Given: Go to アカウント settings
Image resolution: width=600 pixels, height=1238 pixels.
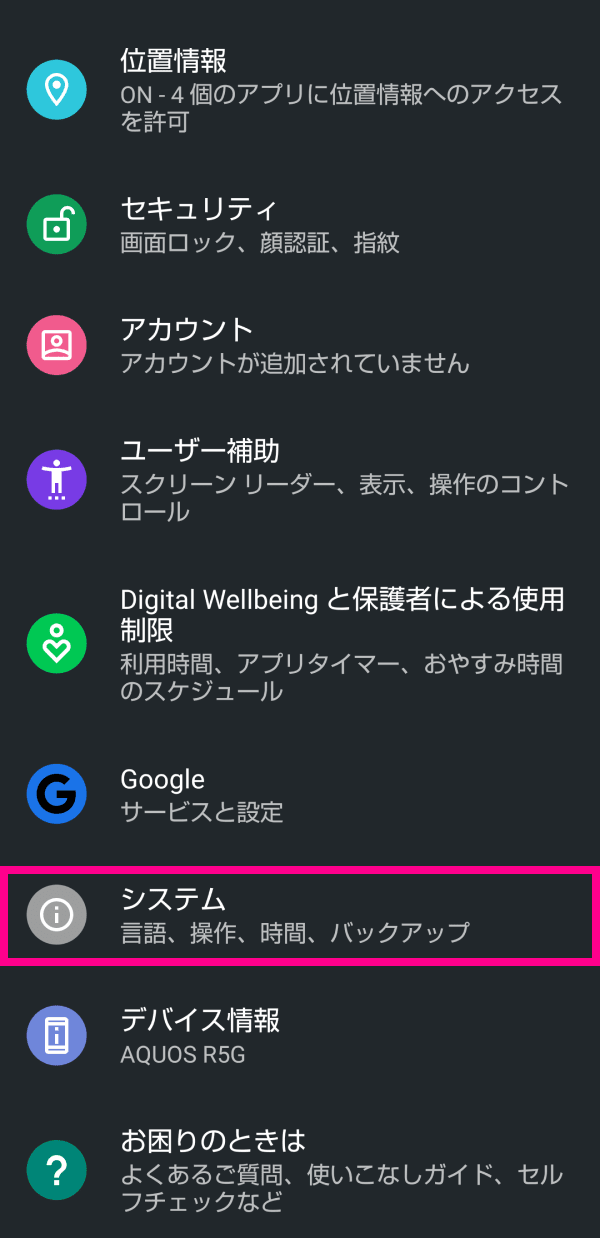Looking at the screenshot, I should pos(300,344).
